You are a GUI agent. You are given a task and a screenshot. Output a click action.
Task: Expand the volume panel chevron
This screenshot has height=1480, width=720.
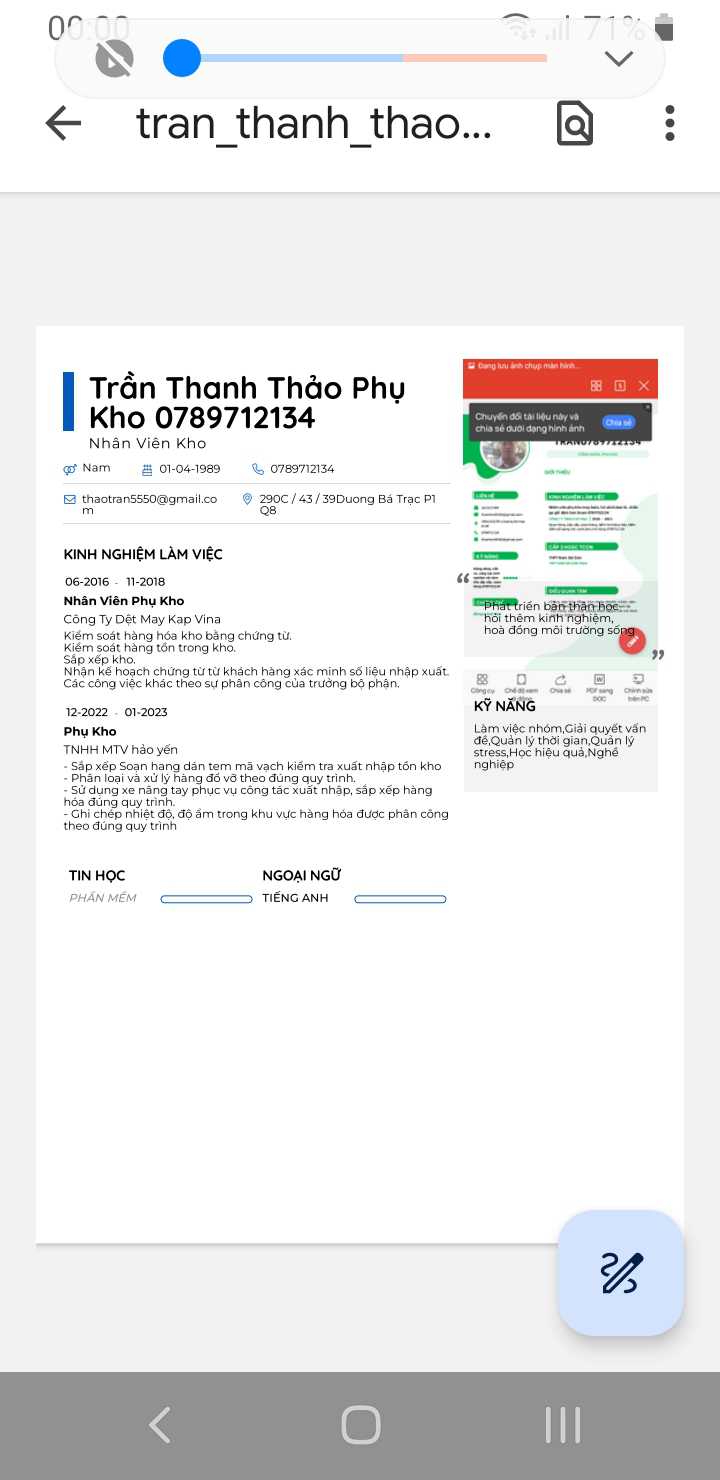(x=619, y=58)
